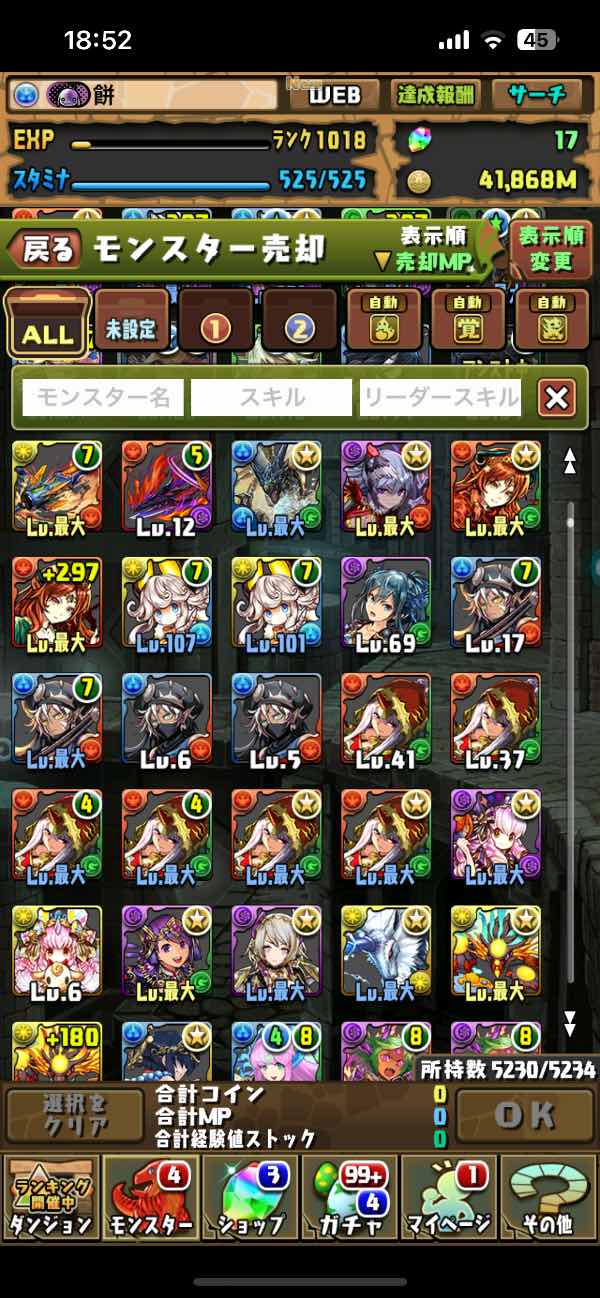Tap the リーダースキル search field
Viewport: 600px width, 1298px height.
coord(440,397)
